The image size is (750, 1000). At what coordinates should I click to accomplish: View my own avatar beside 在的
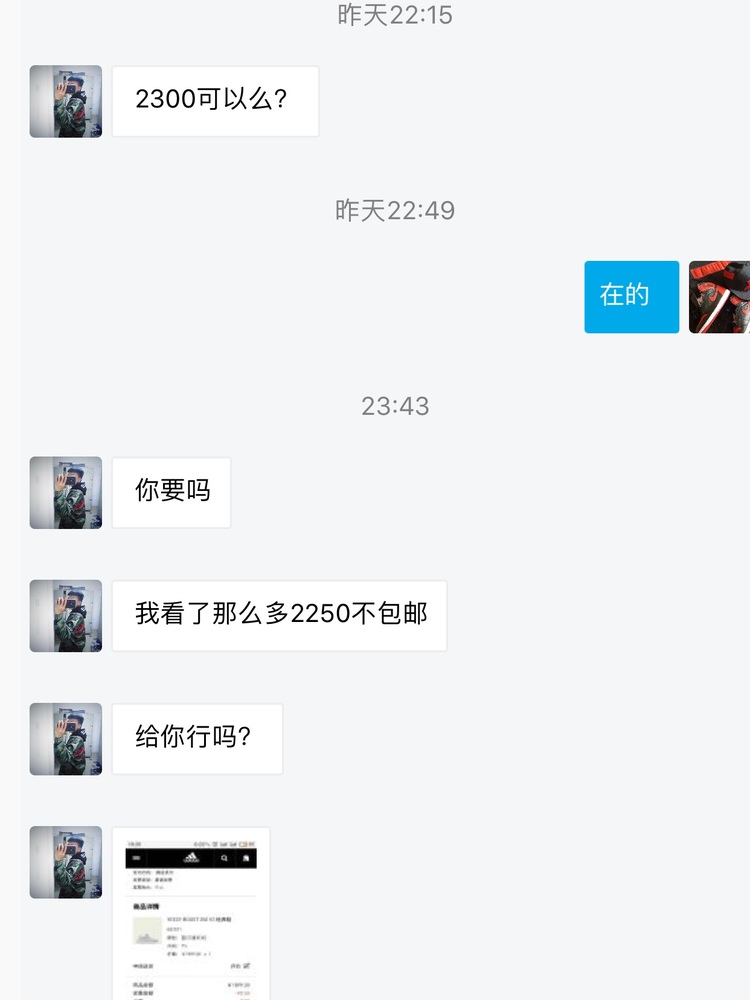719,297
